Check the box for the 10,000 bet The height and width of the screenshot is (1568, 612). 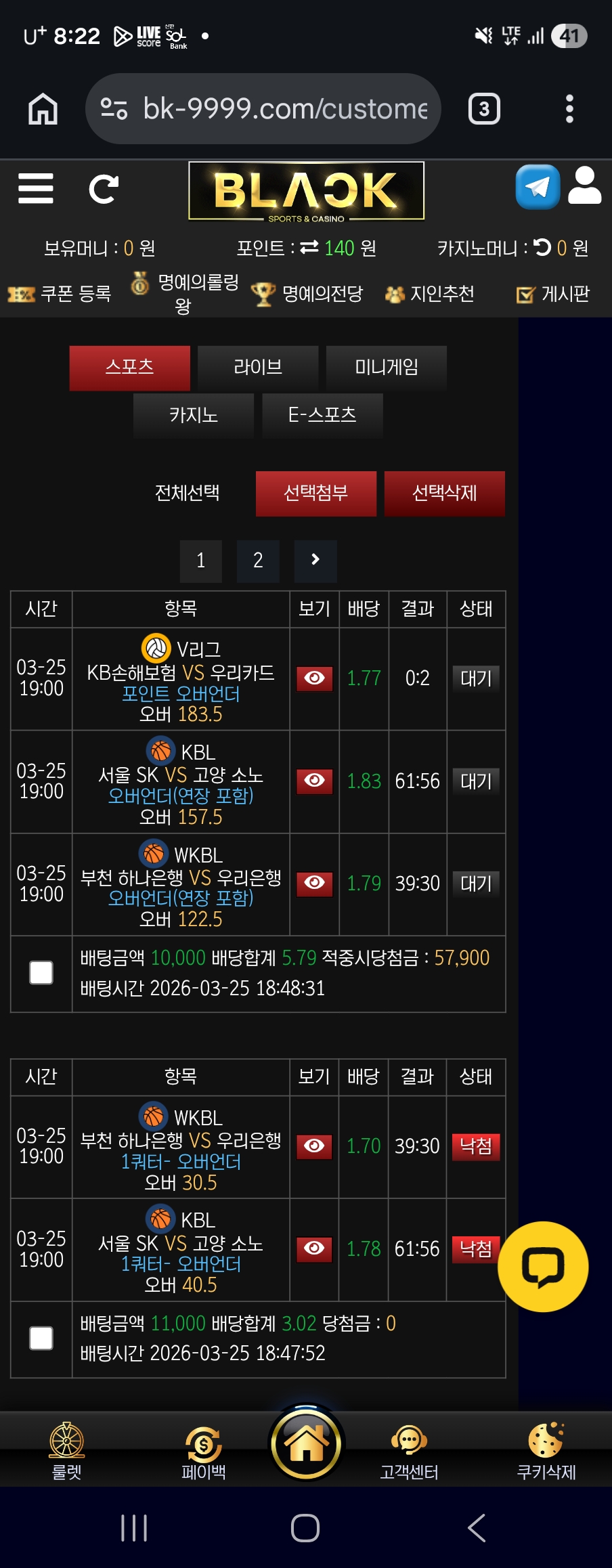point(41,973)
